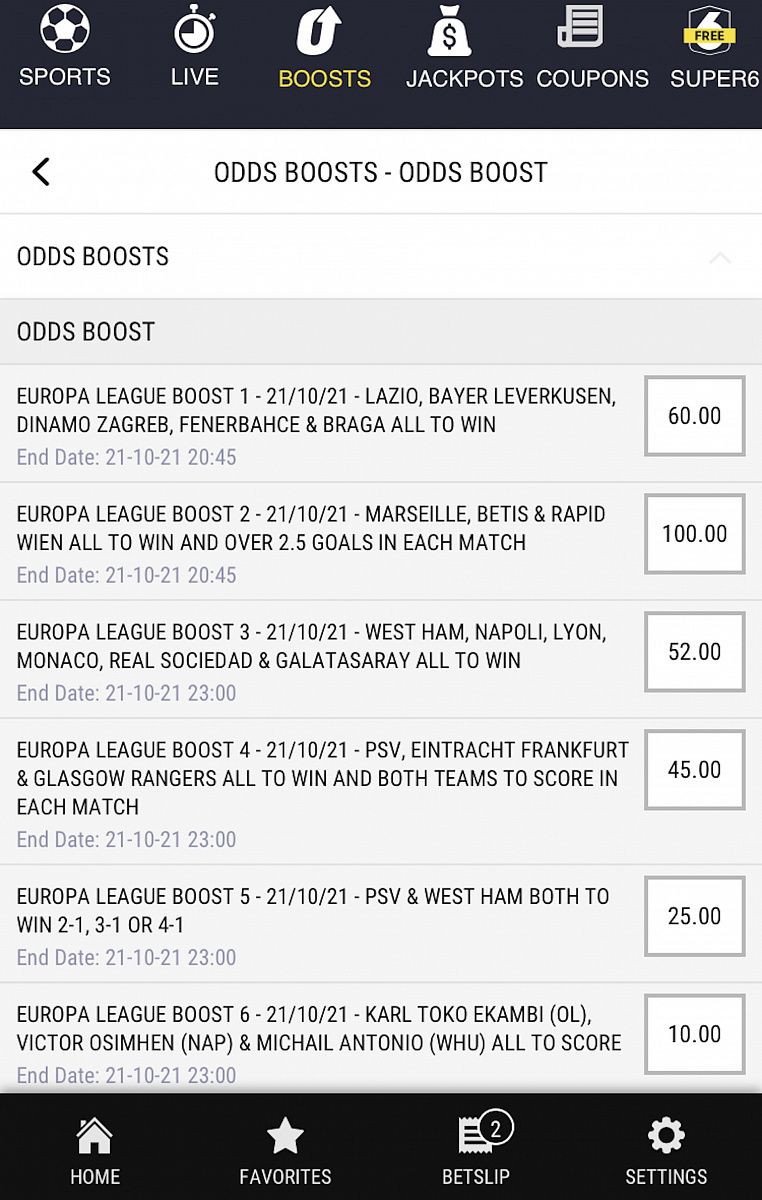Open the Betslip with 2 selections

pyautogui.click(x=476, y=1150)
